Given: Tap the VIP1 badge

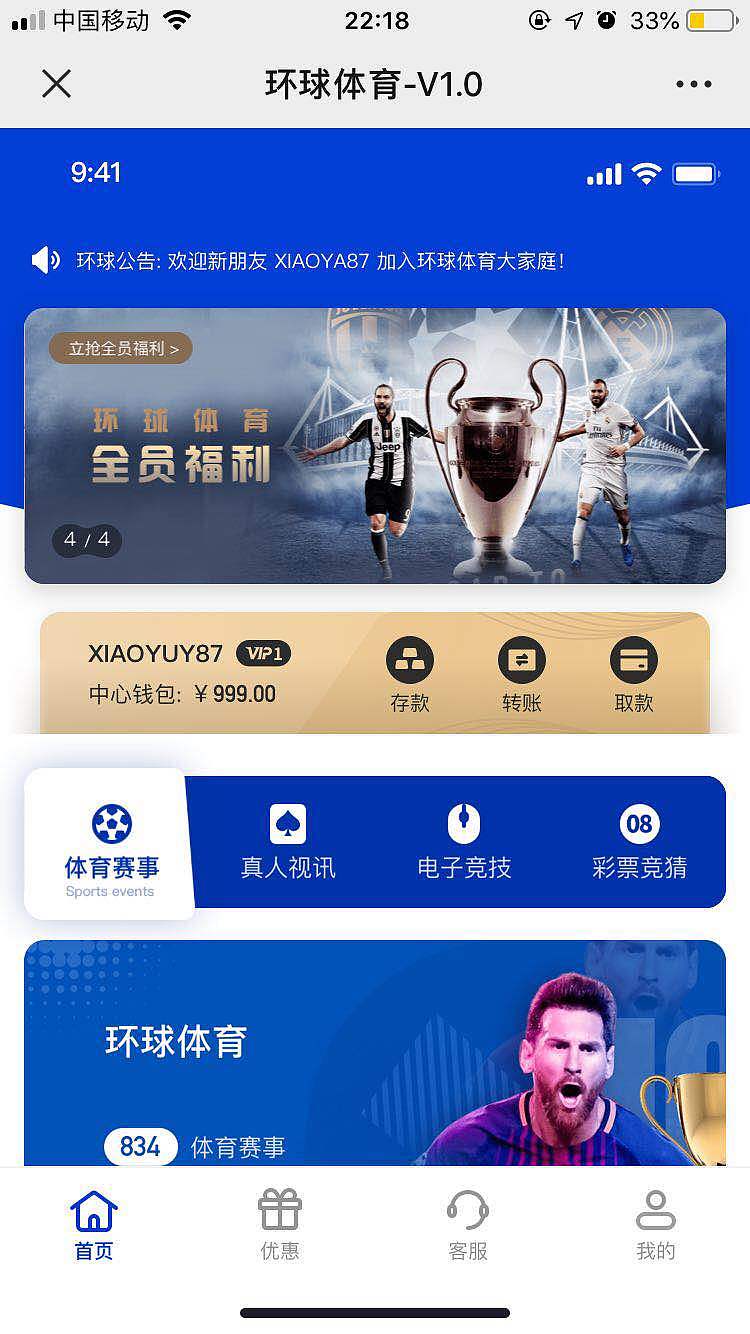Looking at the screenshot, I should [264, 653].
